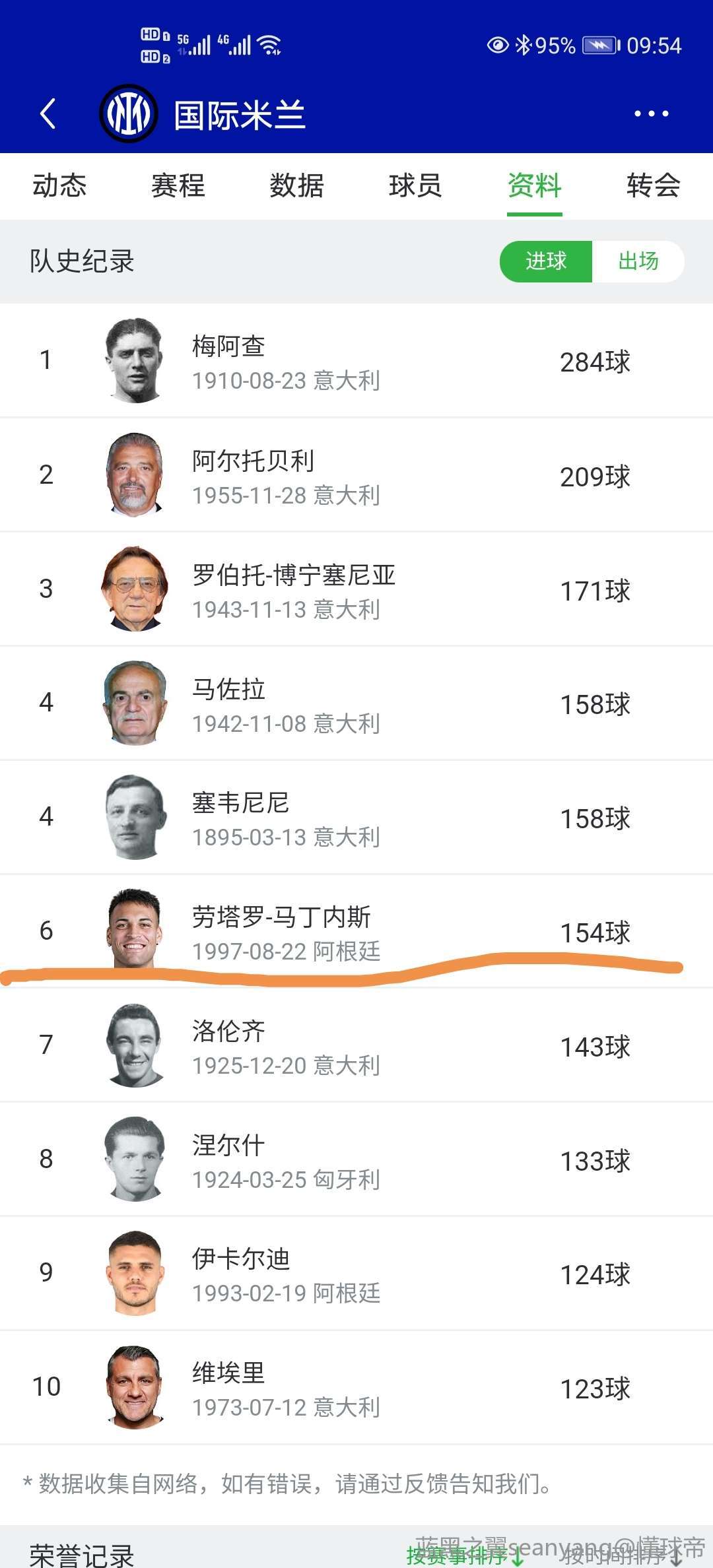The image size is (713, 1568).
Task: Select the 进球 segment in 队史纪录
Action: tap(546, 261)
